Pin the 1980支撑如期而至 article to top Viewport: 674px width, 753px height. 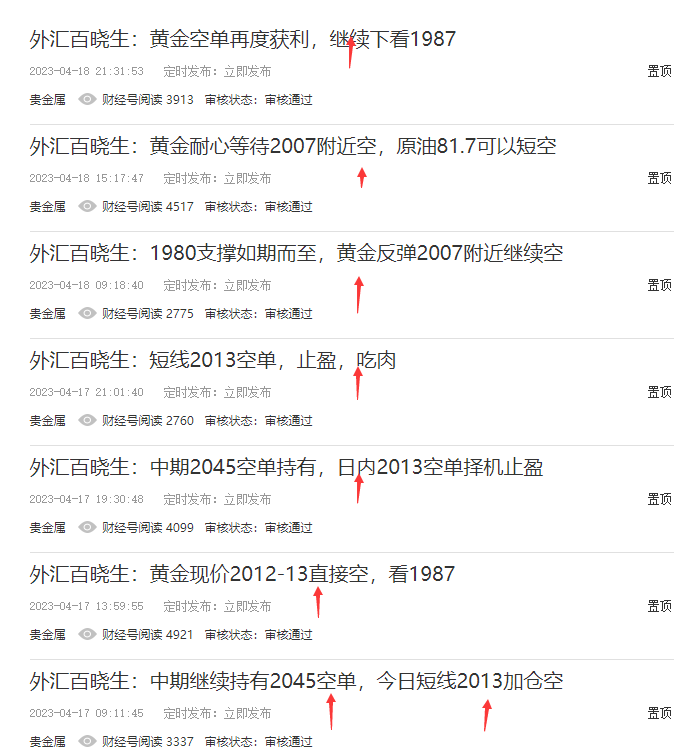659,286
